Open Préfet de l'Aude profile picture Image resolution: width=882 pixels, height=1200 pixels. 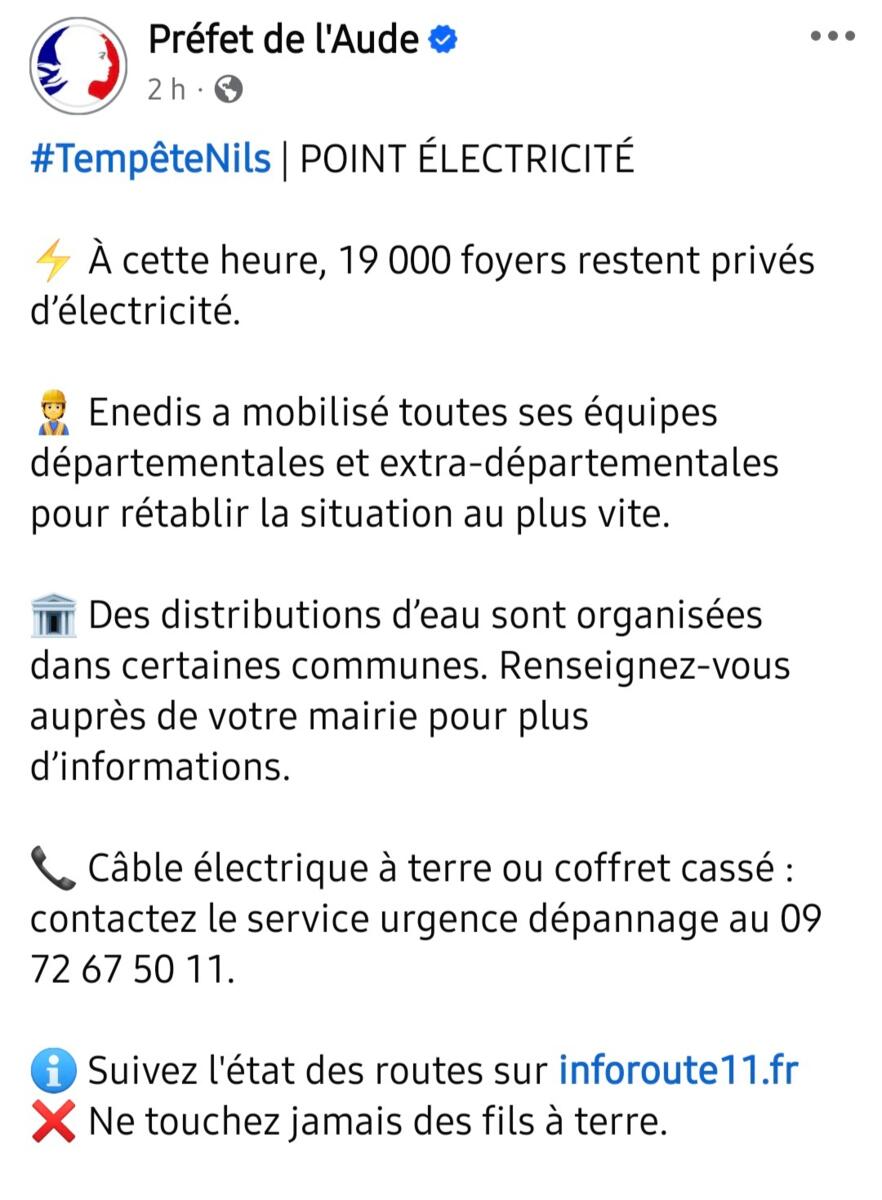(x=77, y=66)
